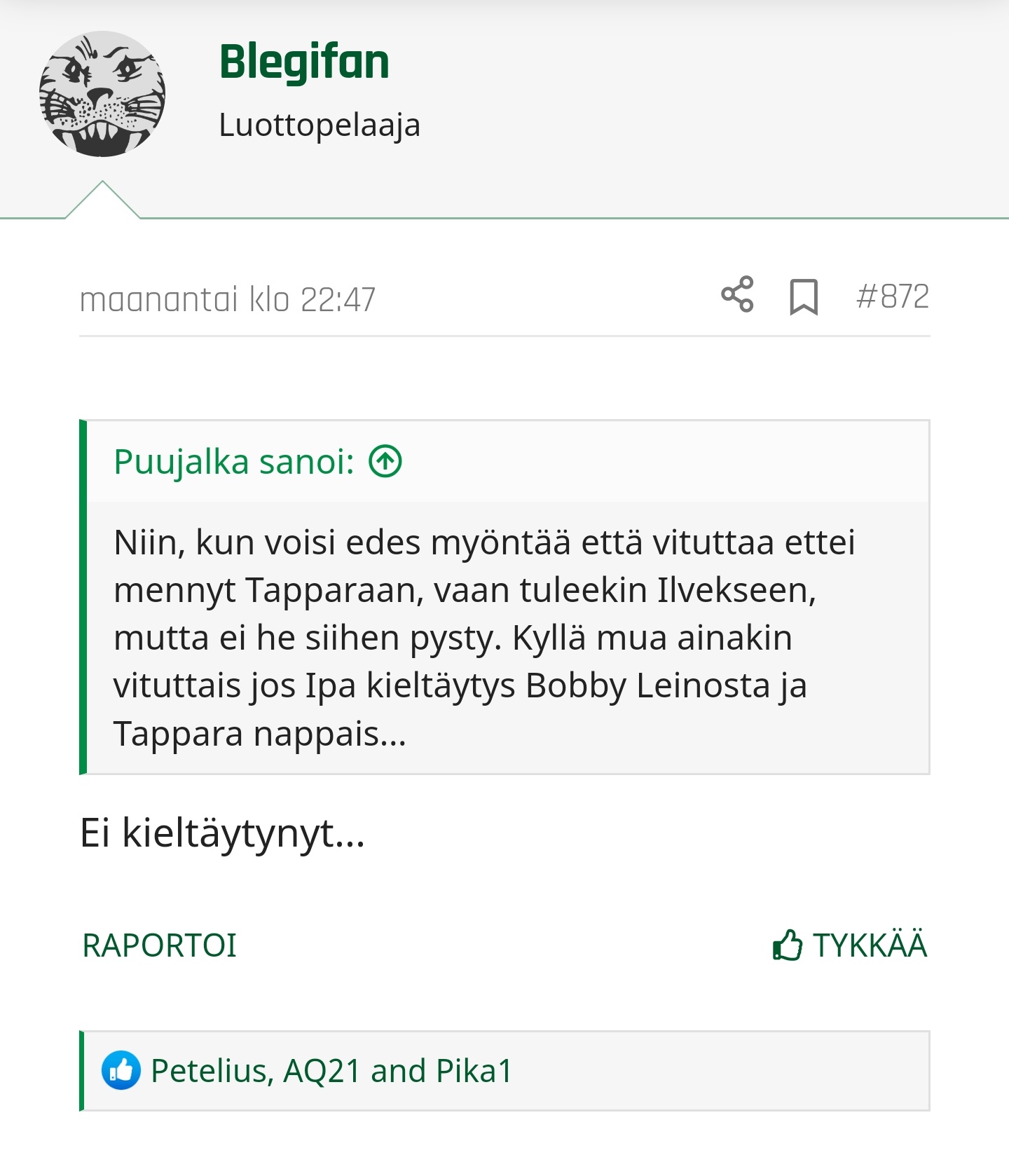The height and width of the screenshot is (1176, 1009).
Task: View who liked: Petelius, AQ21 and Pika1
Action: 331,1071
